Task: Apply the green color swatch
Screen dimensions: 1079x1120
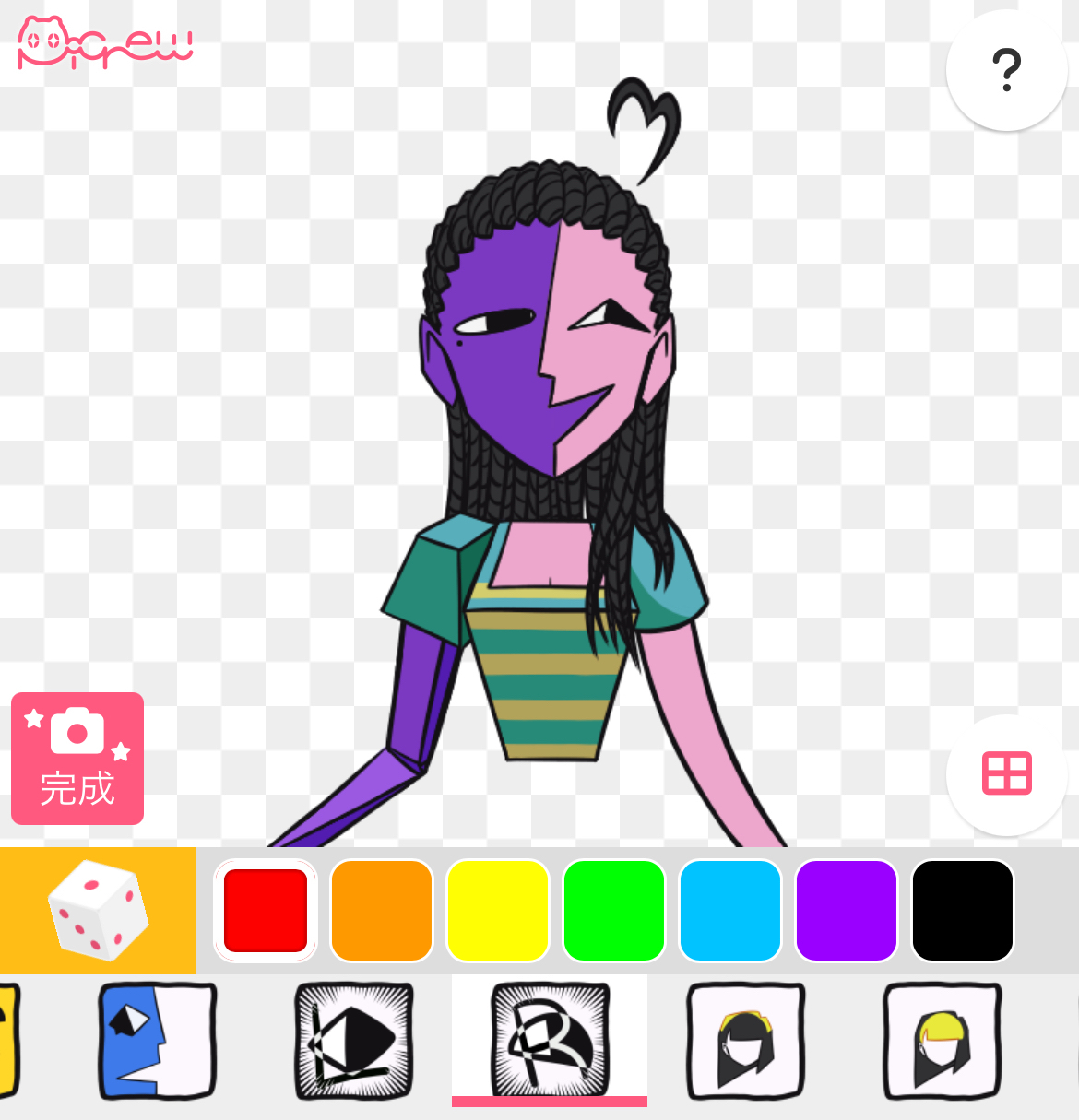Action: [614, 910]
